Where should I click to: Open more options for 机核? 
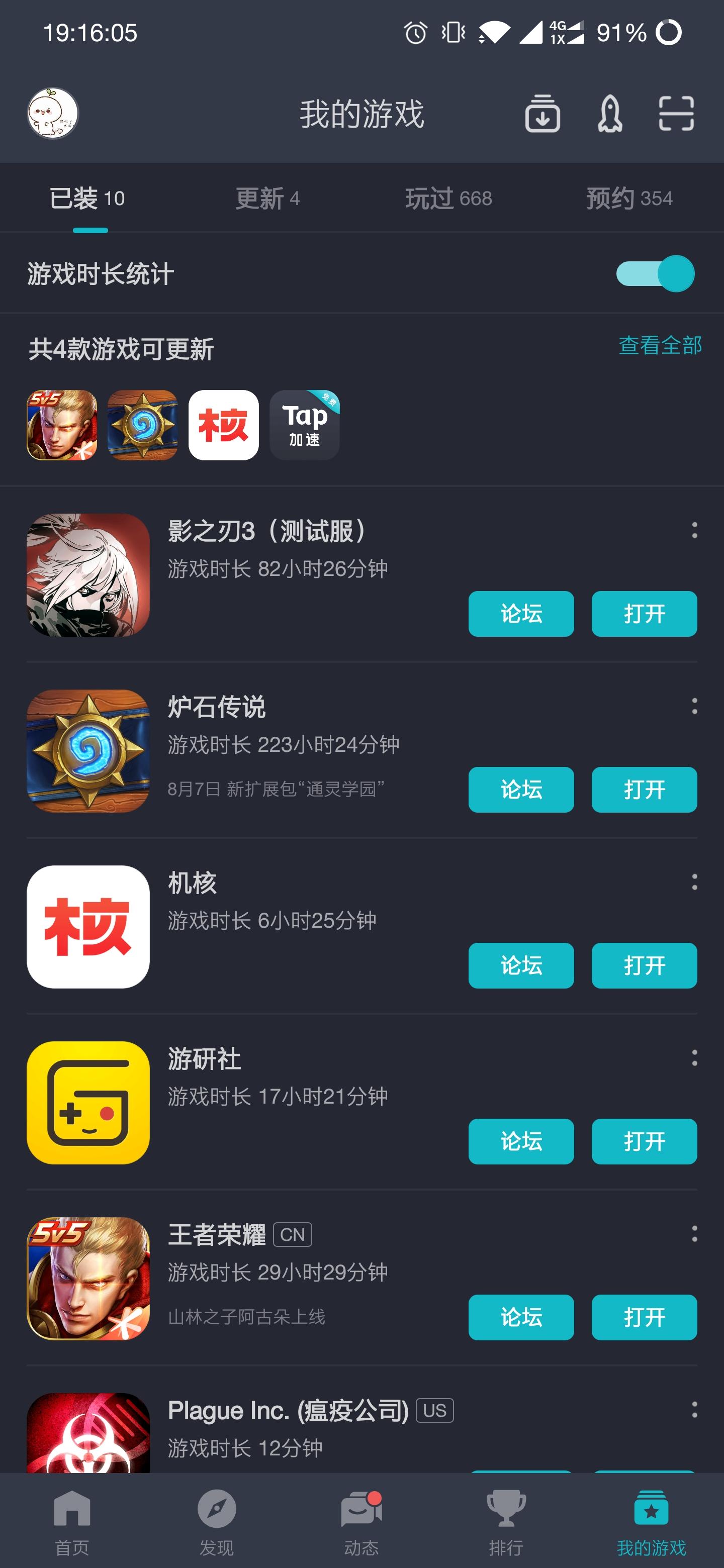tap(694, 882)
